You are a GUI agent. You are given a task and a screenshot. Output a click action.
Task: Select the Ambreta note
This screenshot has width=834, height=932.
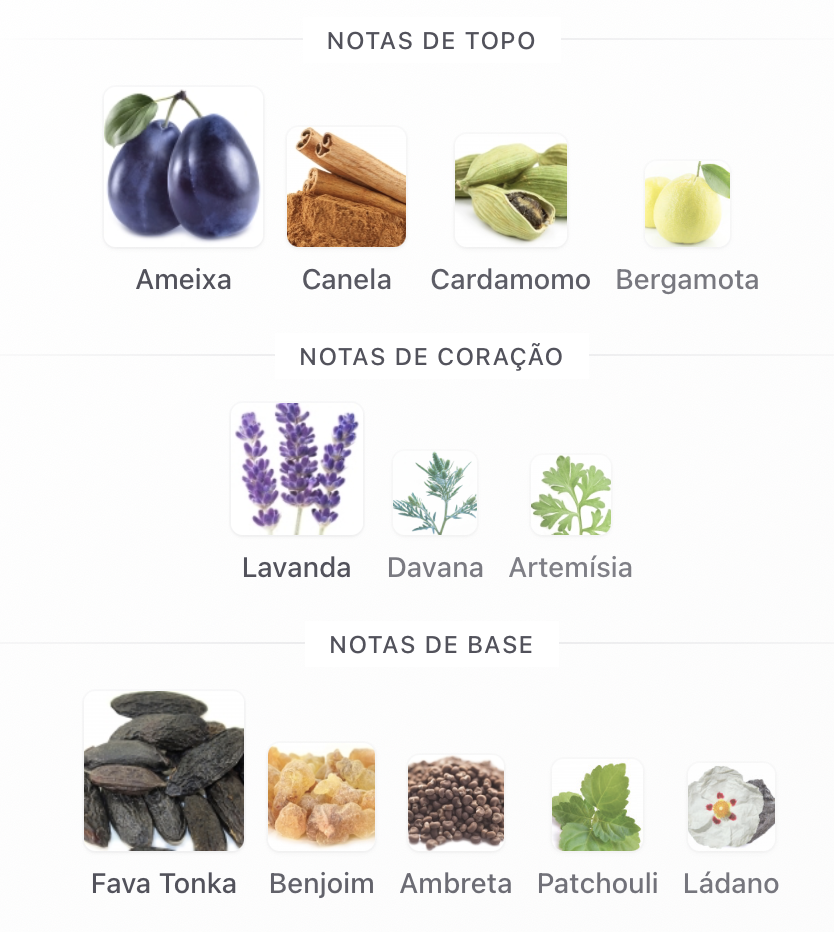tap(456, 803)
